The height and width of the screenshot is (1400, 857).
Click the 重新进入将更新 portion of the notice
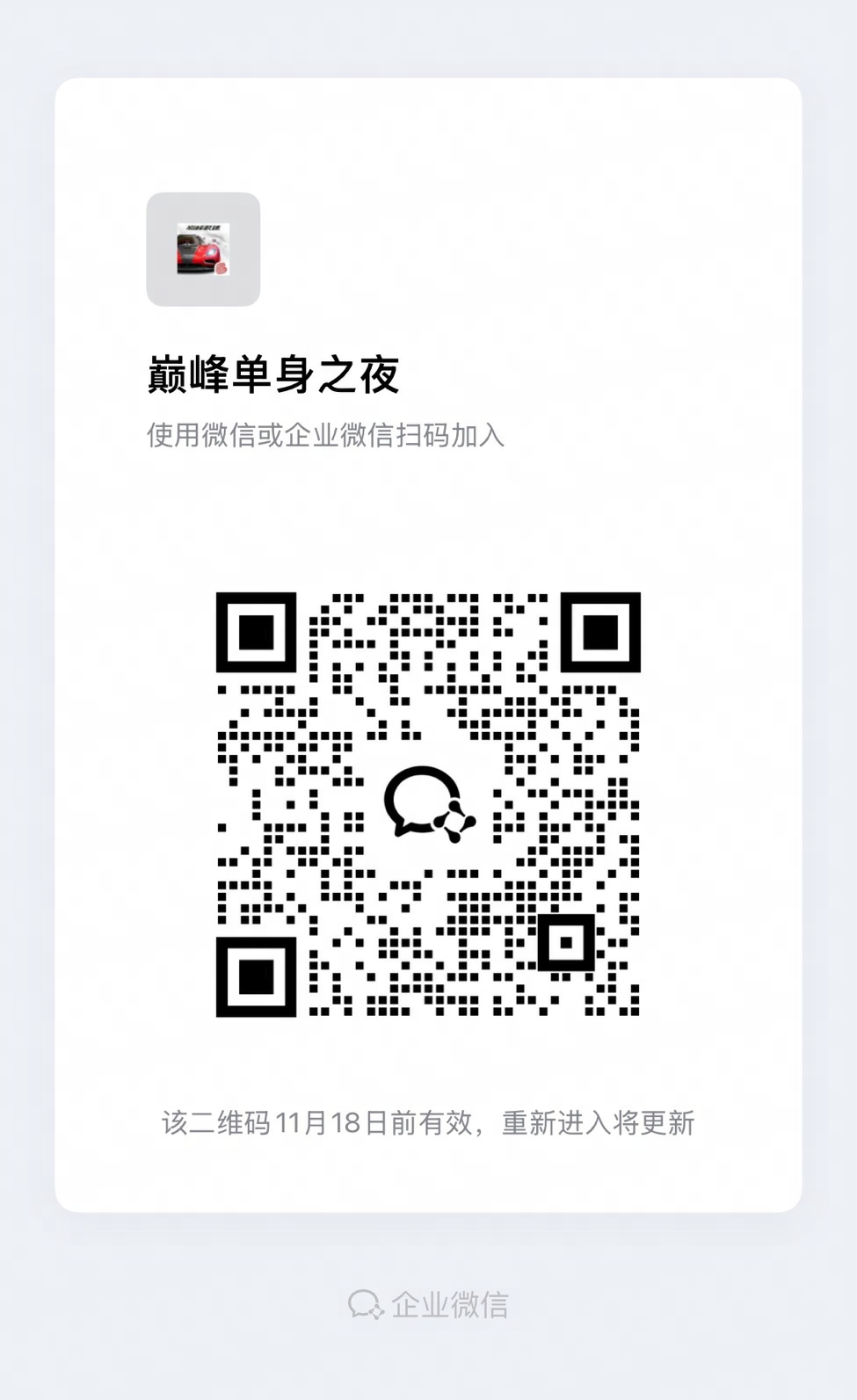(x=598, y=1122)
